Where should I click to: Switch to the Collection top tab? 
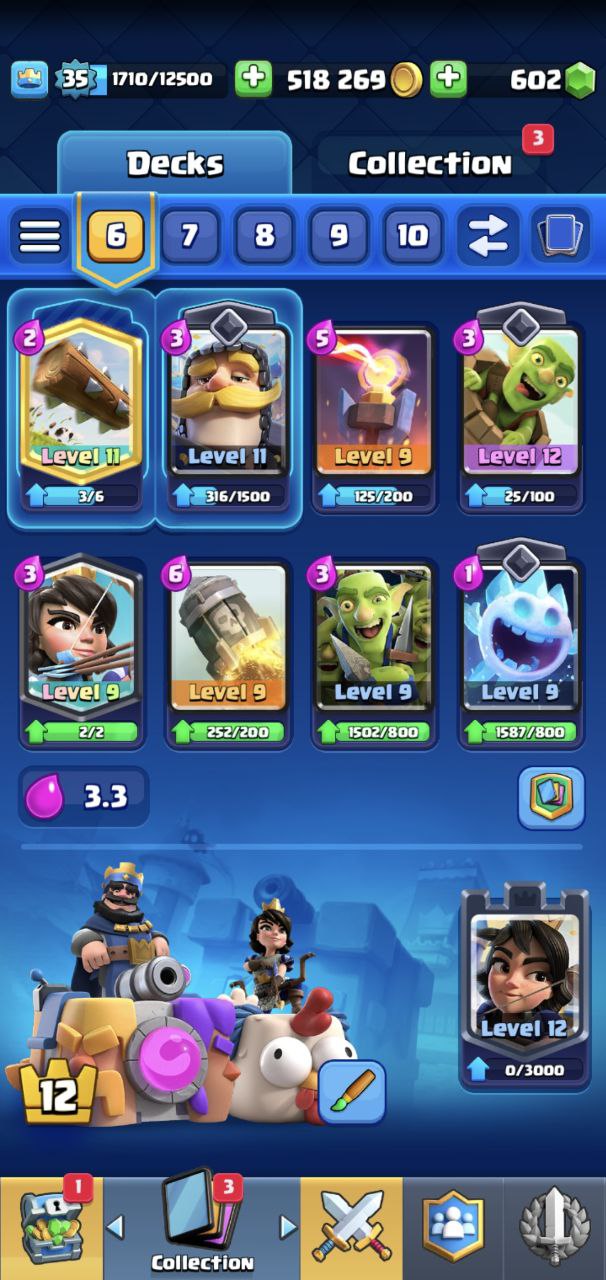(430, 164)
